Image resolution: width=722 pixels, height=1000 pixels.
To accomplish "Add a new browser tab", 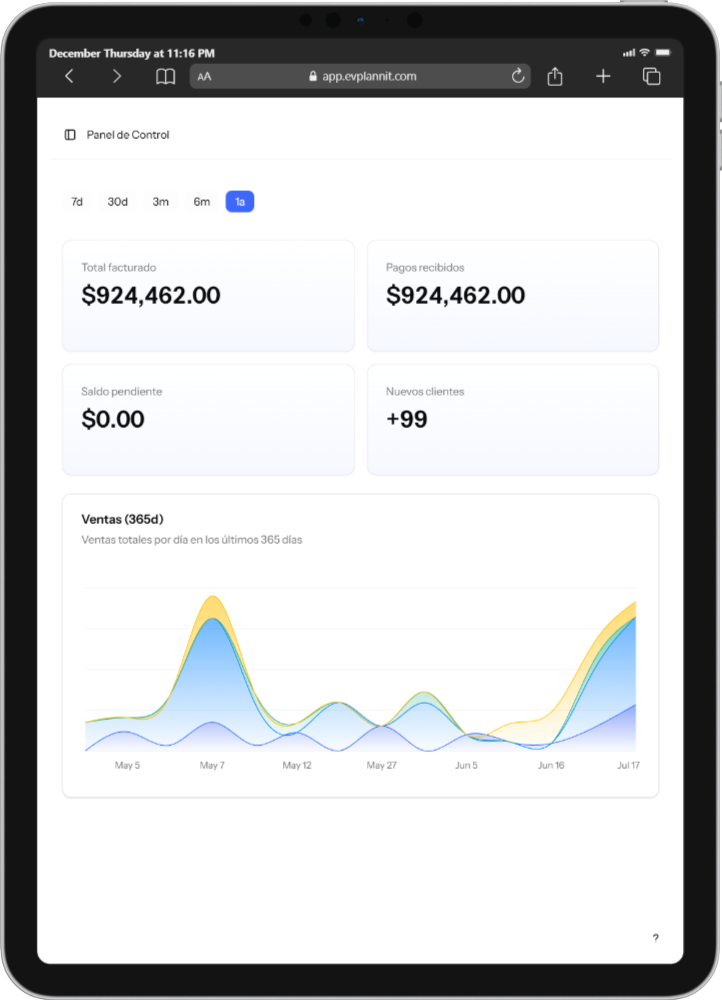I will 603,76.
